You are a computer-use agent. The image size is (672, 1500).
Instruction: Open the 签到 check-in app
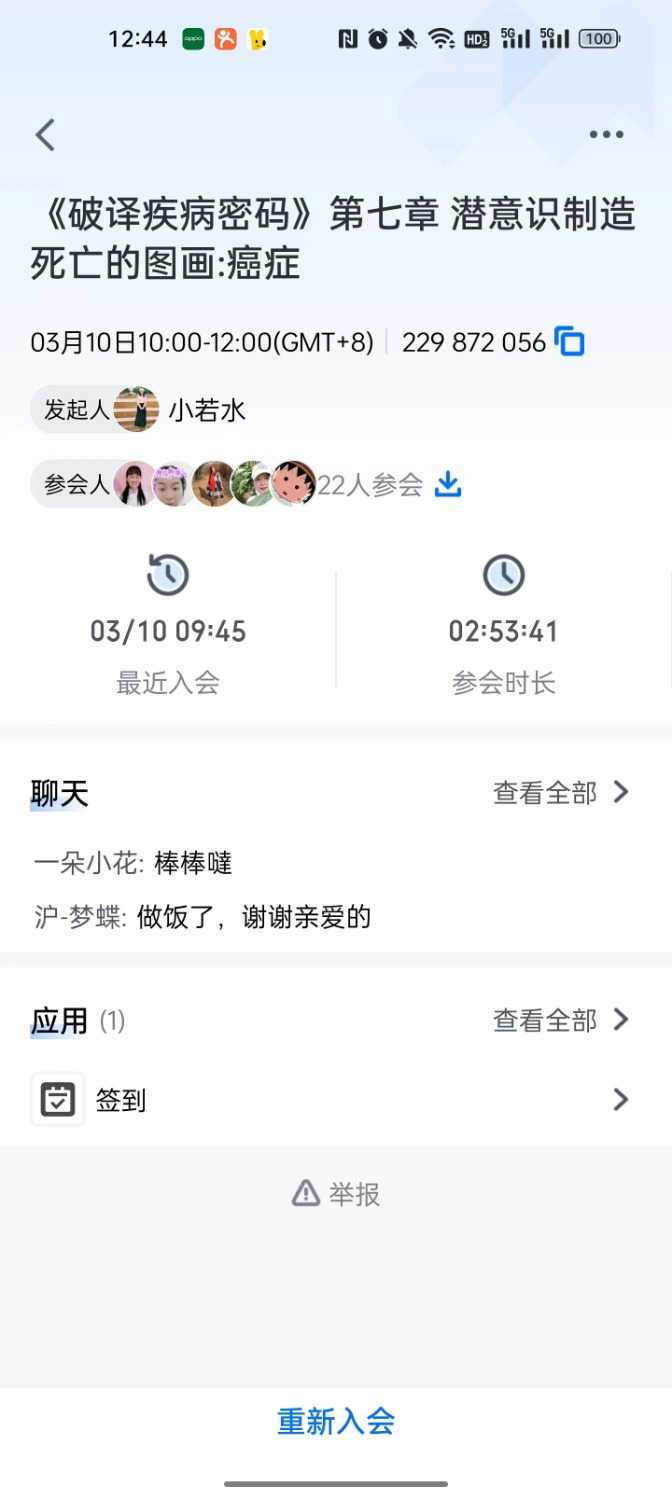(330, 1100)
